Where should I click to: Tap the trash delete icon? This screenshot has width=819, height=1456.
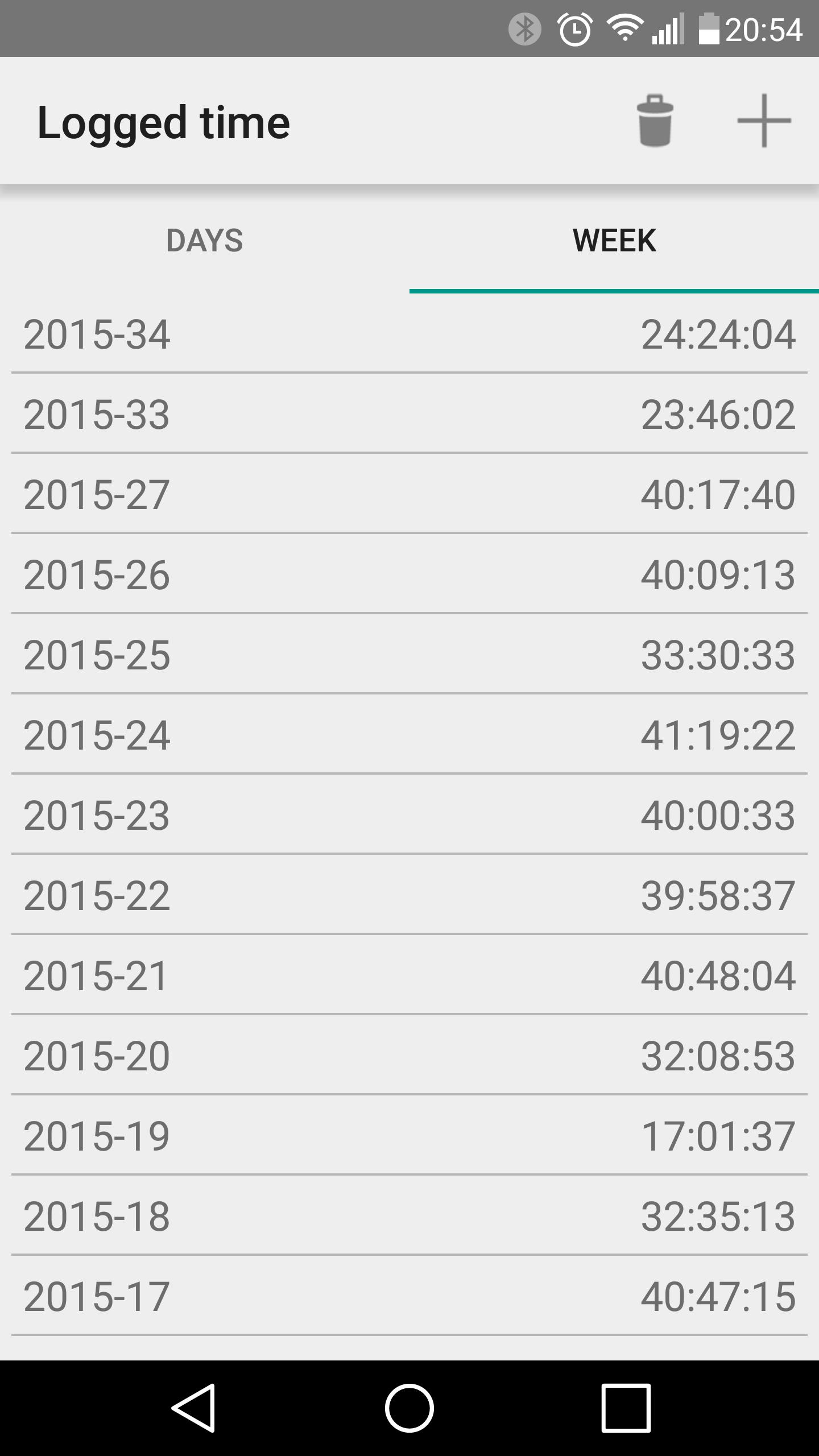(655, 121)
